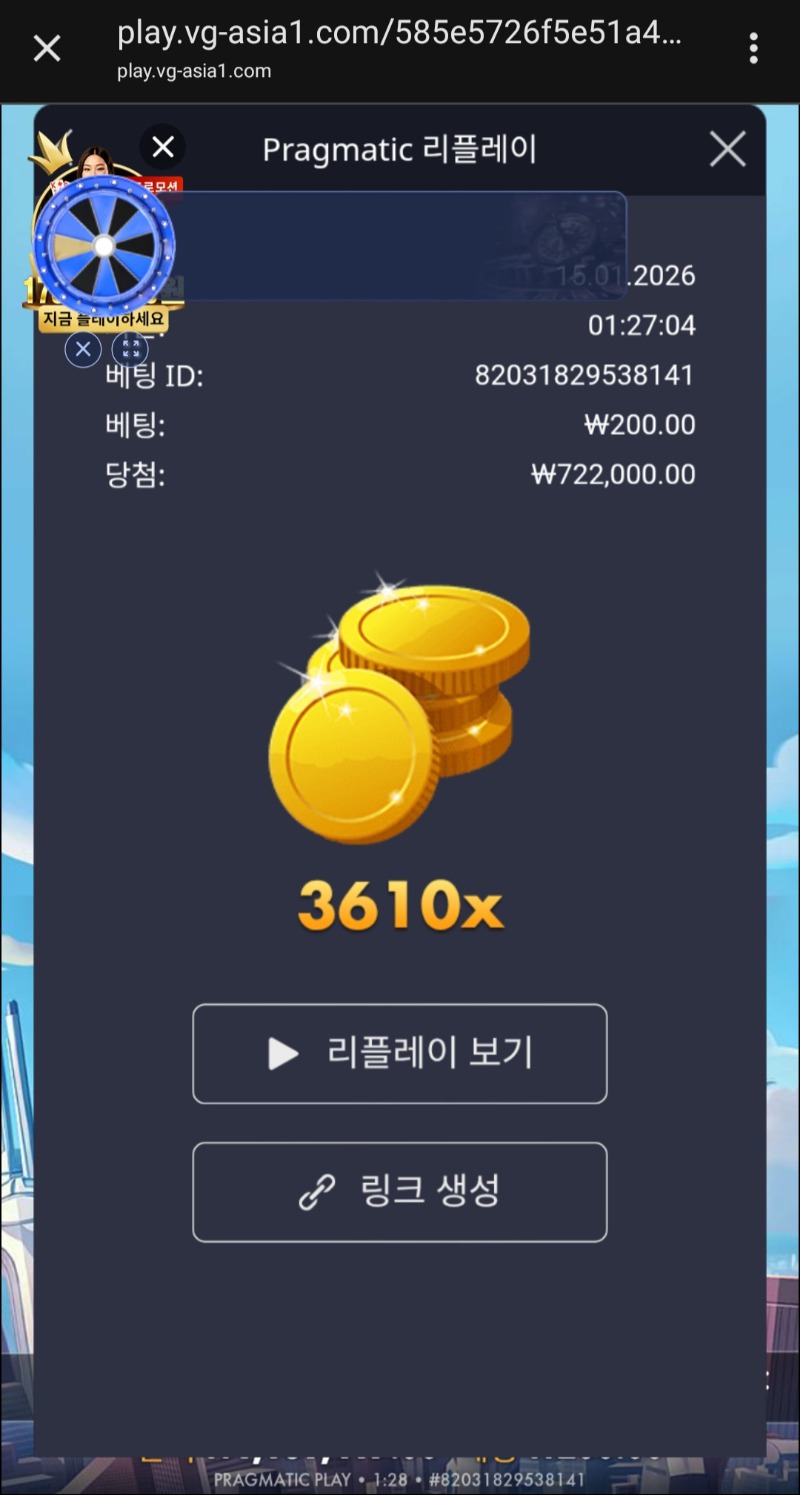Dismiss the black circle X near the wheel
This screenshot has height=1495, width=800.
163,148
